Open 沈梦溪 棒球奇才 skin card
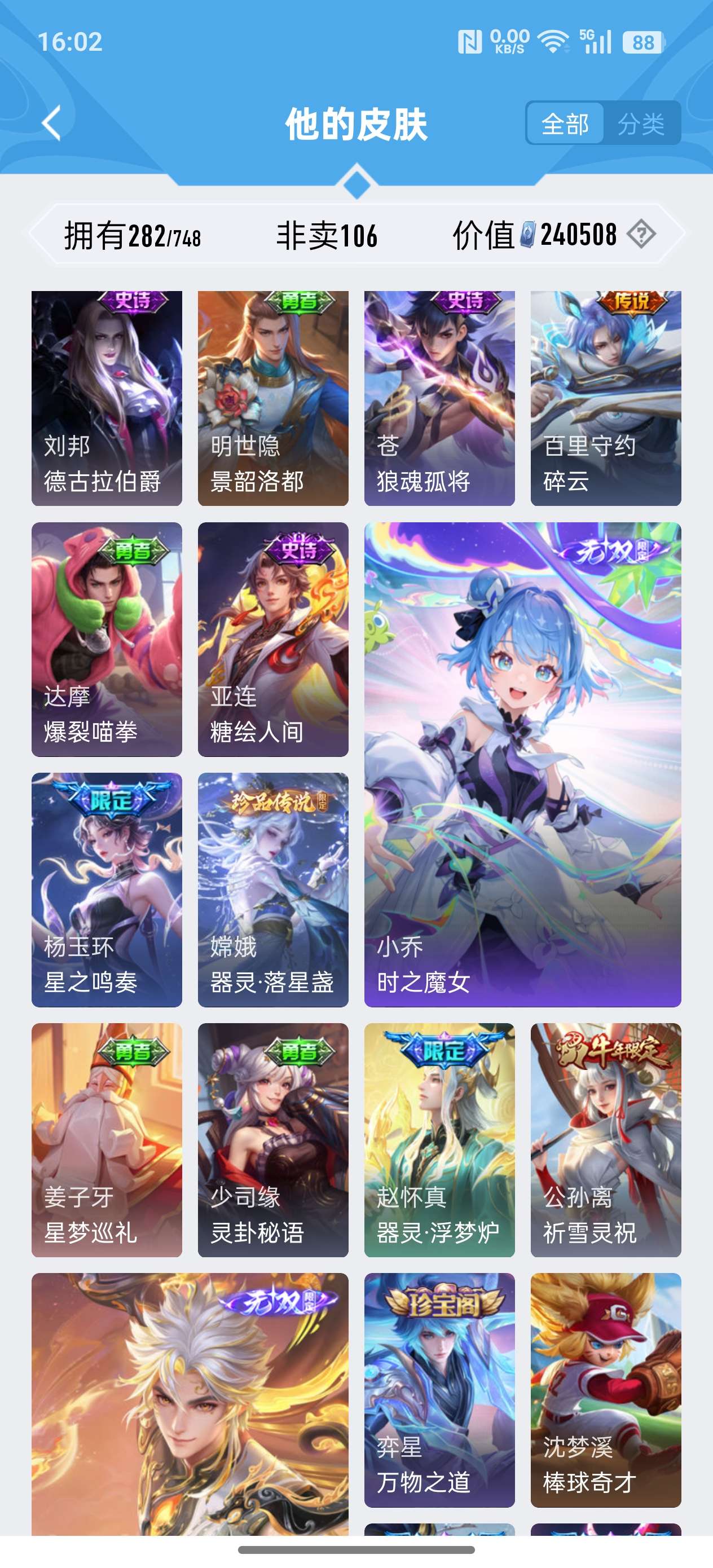The image size is (713, 1568). coord(605,1390)
